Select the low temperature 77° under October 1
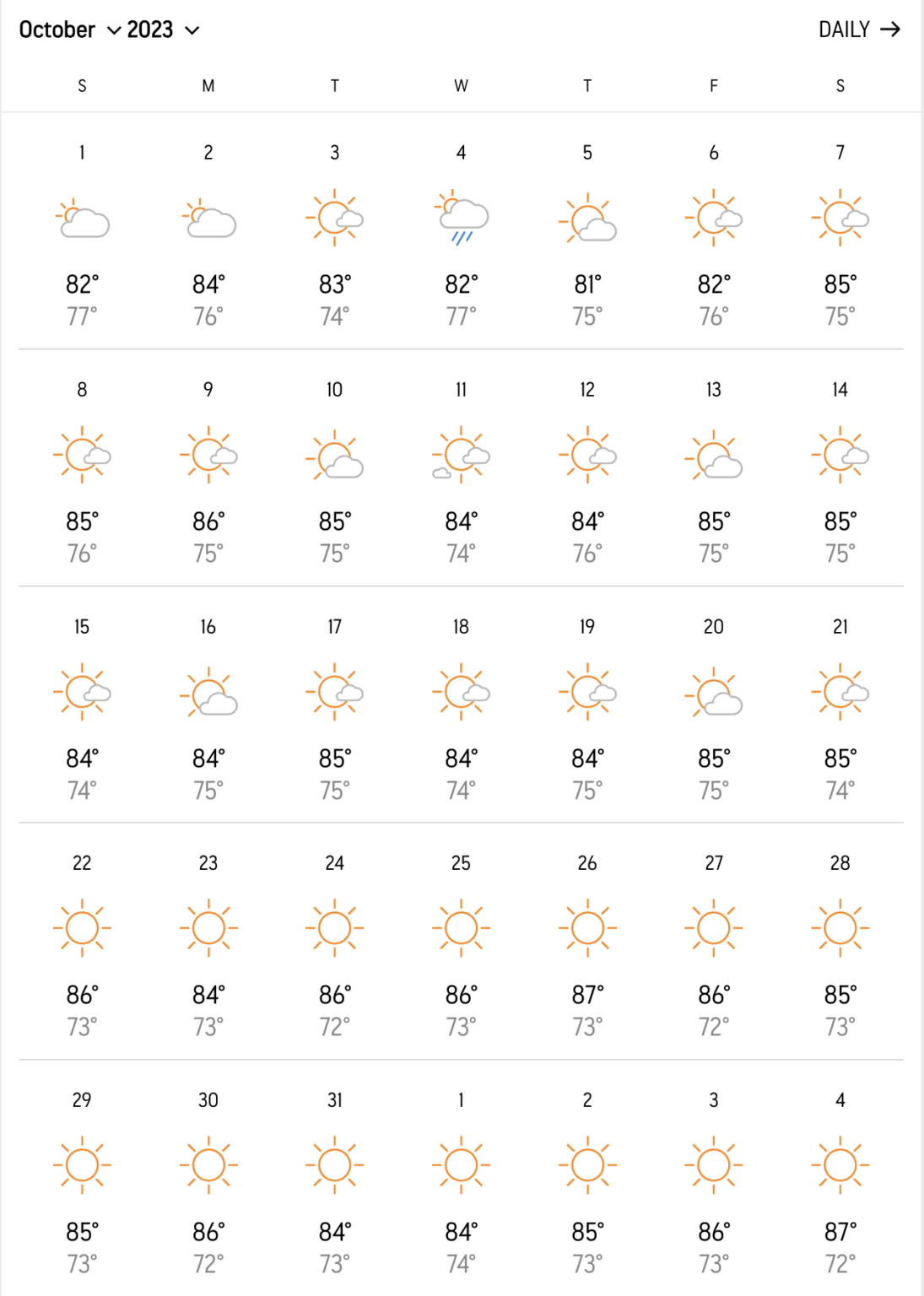 pos(82,316)
